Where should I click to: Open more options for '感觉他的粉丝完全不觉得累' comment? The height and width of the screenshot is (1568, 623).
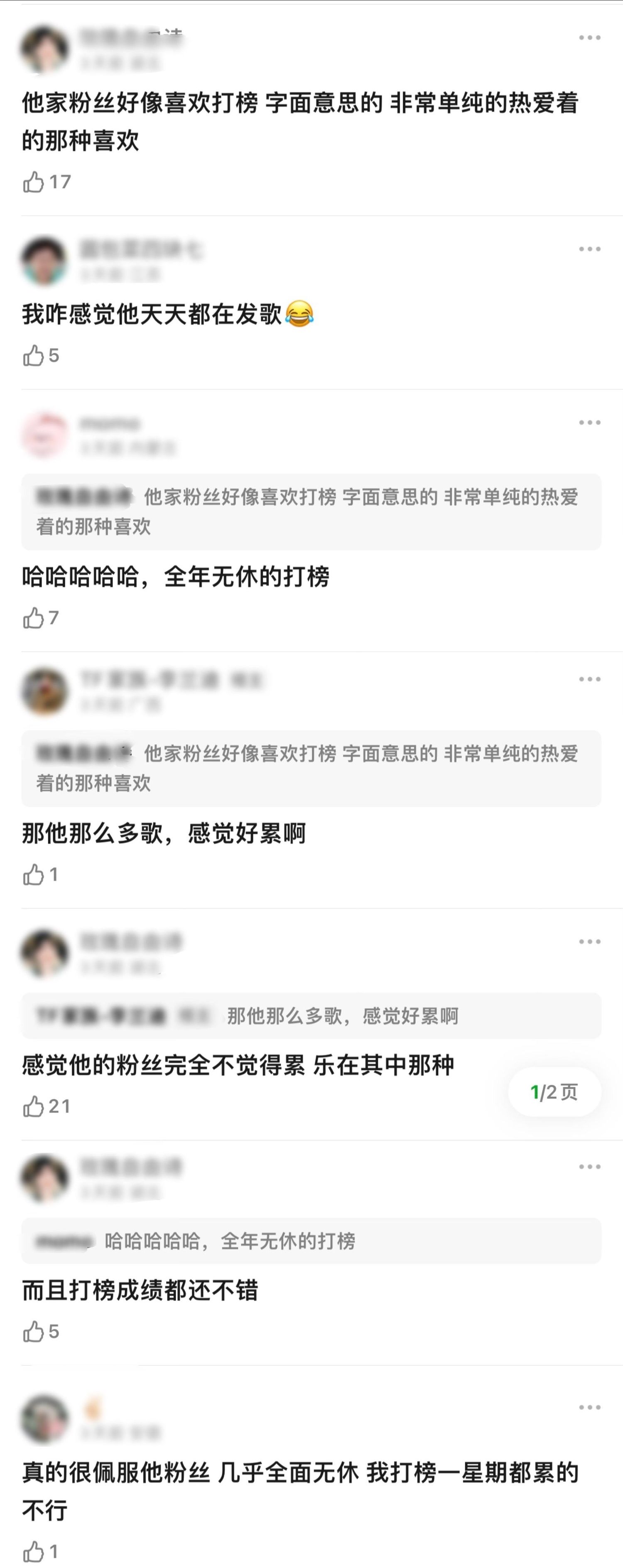(x=589, y=941)
